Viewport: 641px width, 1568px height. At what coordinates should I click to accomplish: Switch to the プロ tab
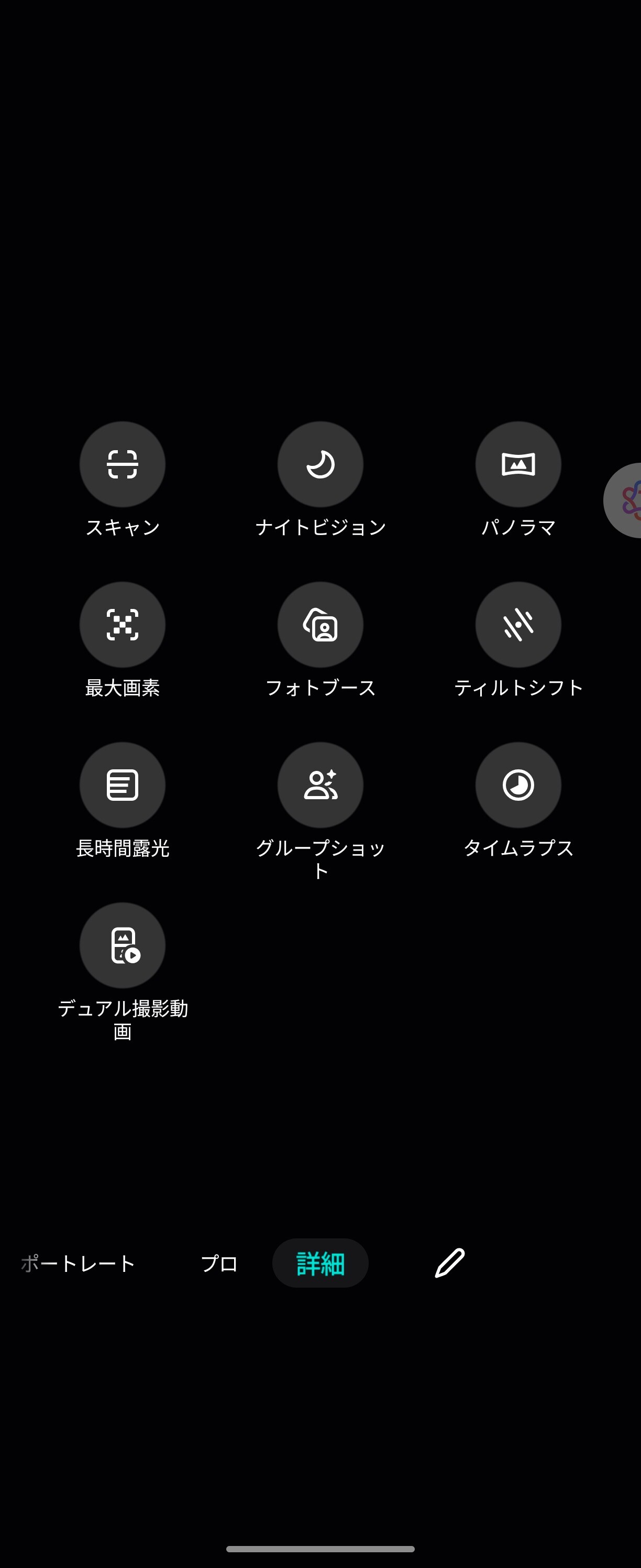(x=219, y=1263)
